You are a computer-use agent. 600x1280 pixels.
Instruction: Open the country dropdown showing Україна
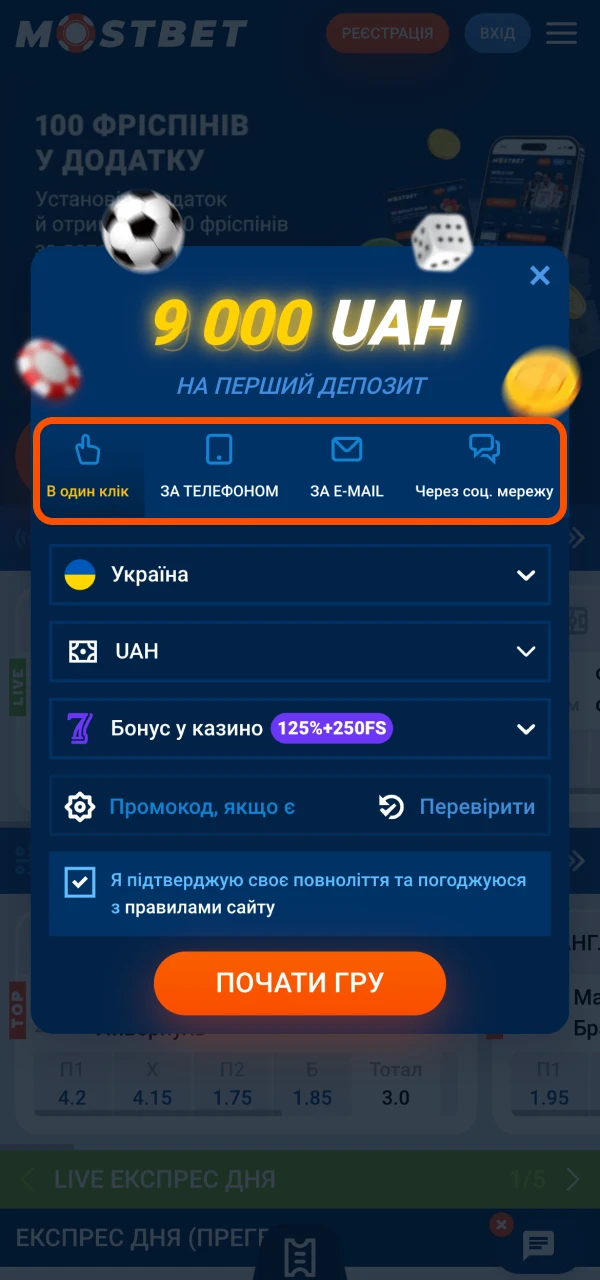pyautogui.click(x=300, y=575)
